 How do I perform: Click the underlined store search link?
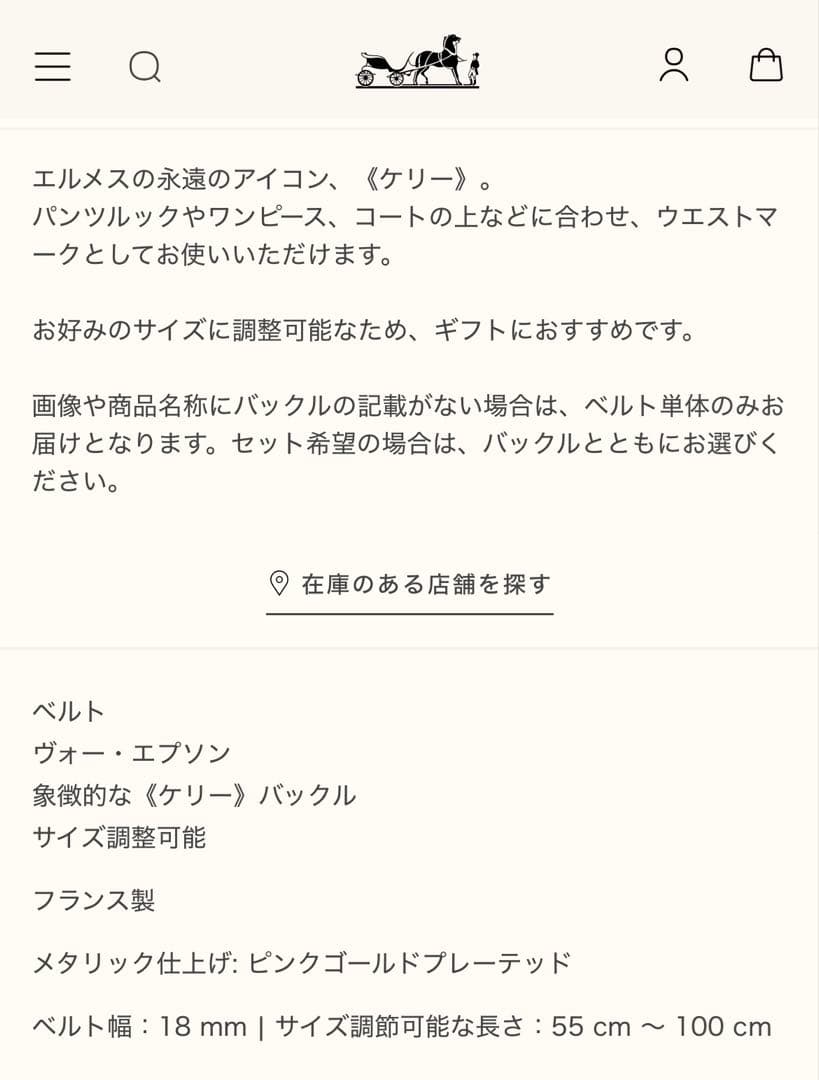pos(408,583)
